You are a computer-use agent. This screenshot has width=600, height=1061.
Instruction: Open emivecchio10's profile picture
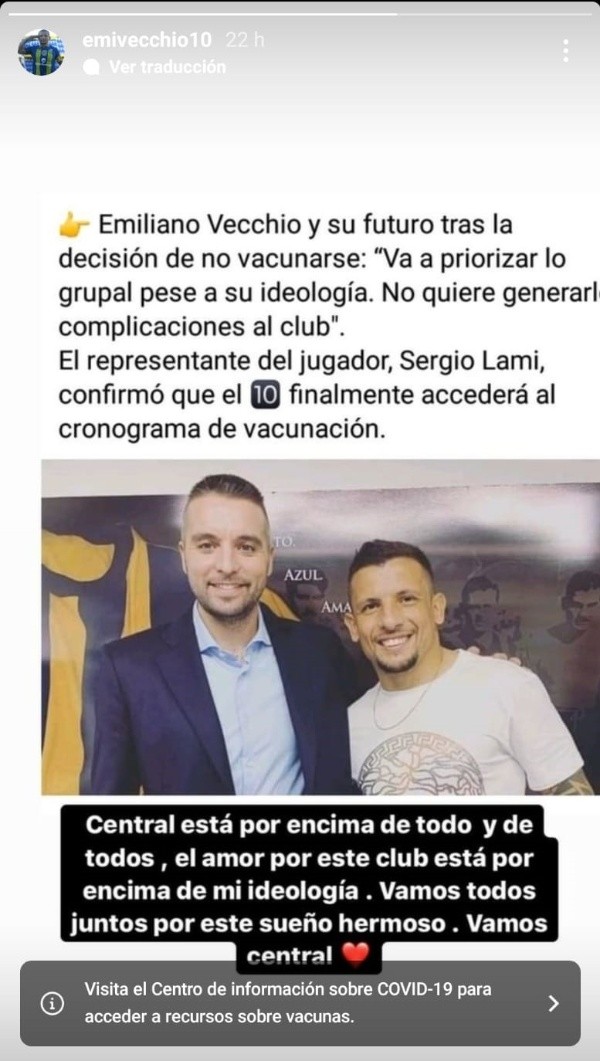(41, 52)
